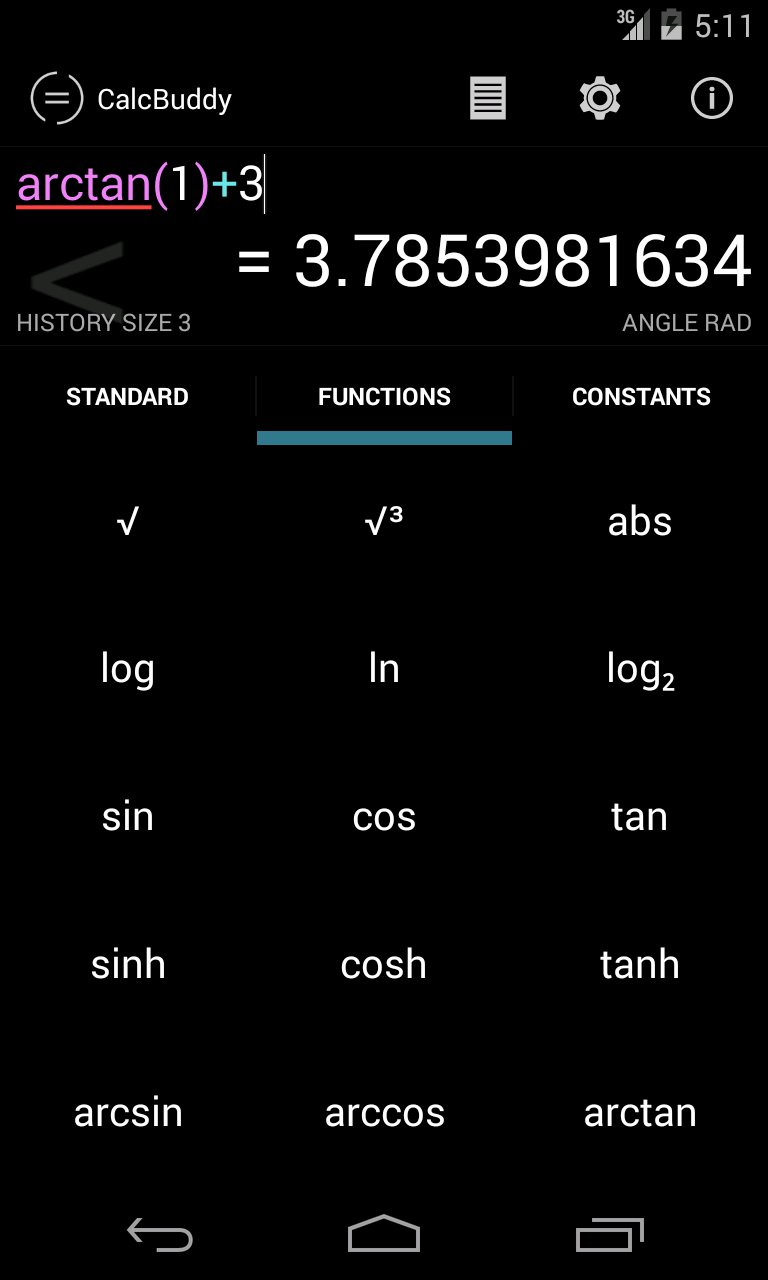Insert the ln function
Image resolution: width=768 pixels, height=1280 pixels.
[384, 670]
